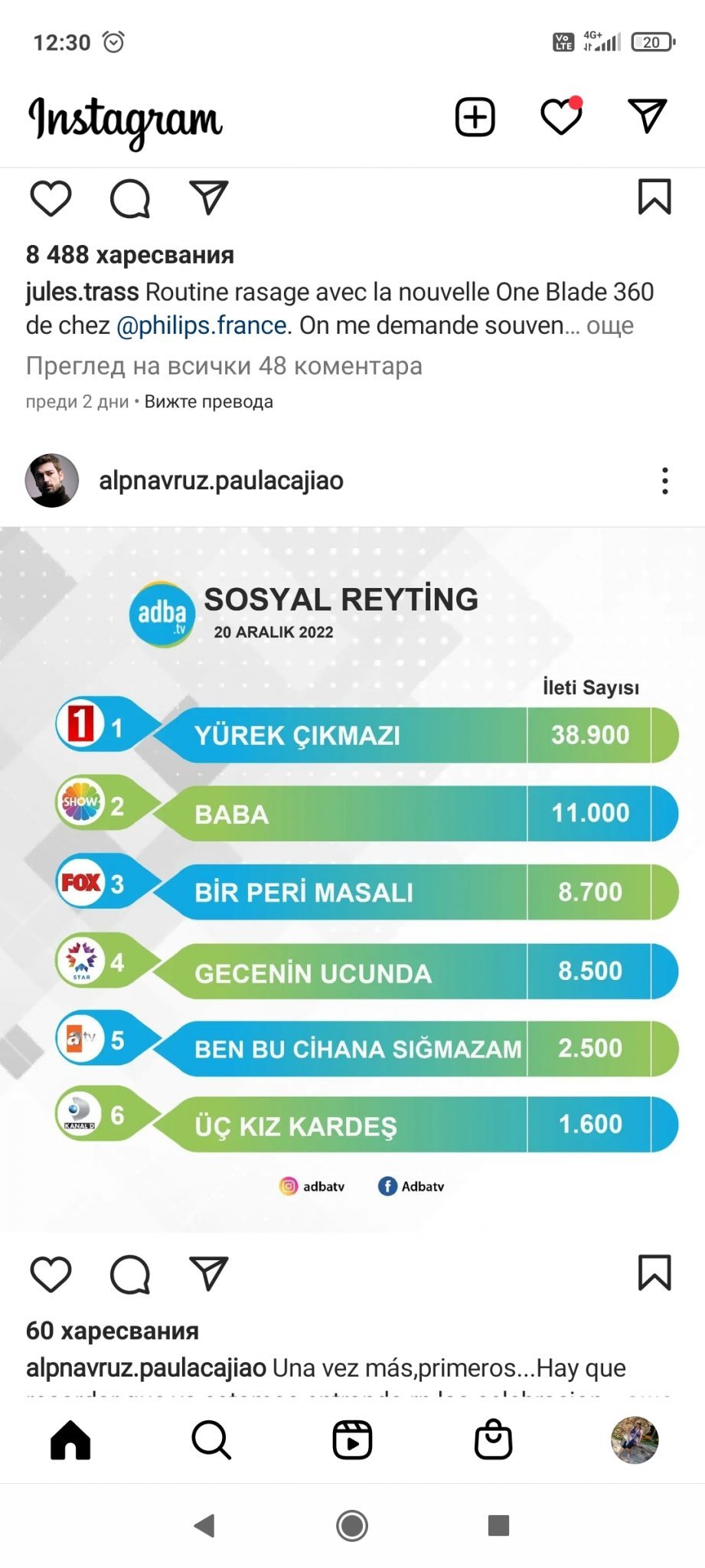Viewport: 705px width, 1568px height.
Task: Comment on the alpnavruz.paulacajiao post
Action: coord(130,1275)
